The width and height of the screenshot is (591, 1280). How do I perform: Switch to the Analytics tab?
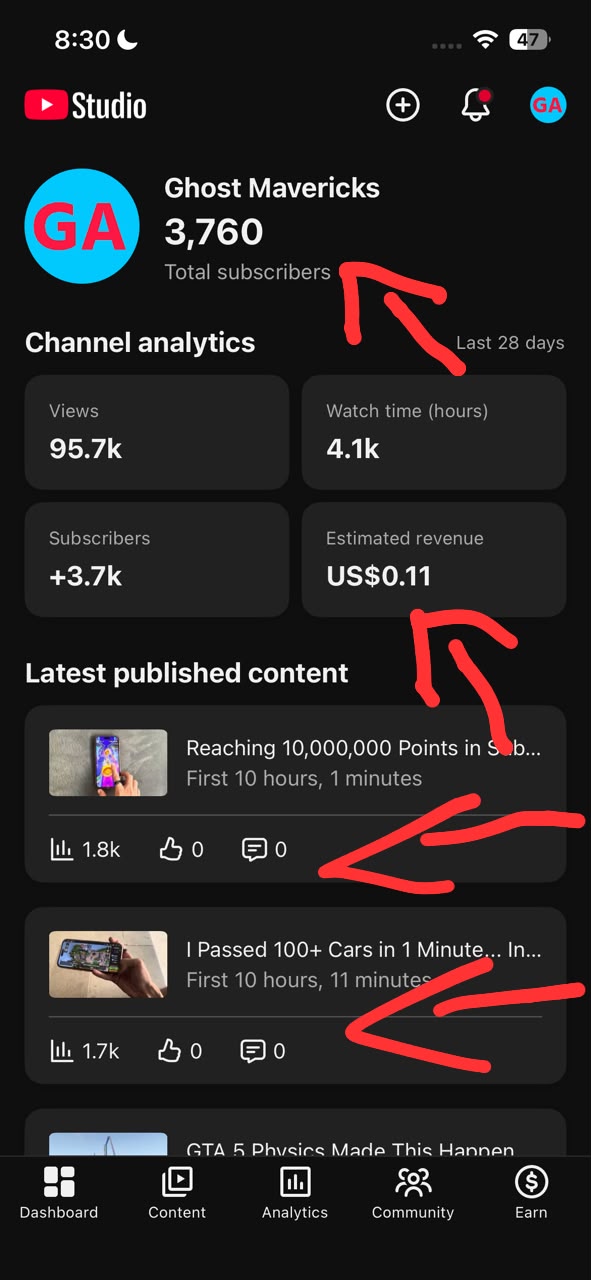[295, 1194]
